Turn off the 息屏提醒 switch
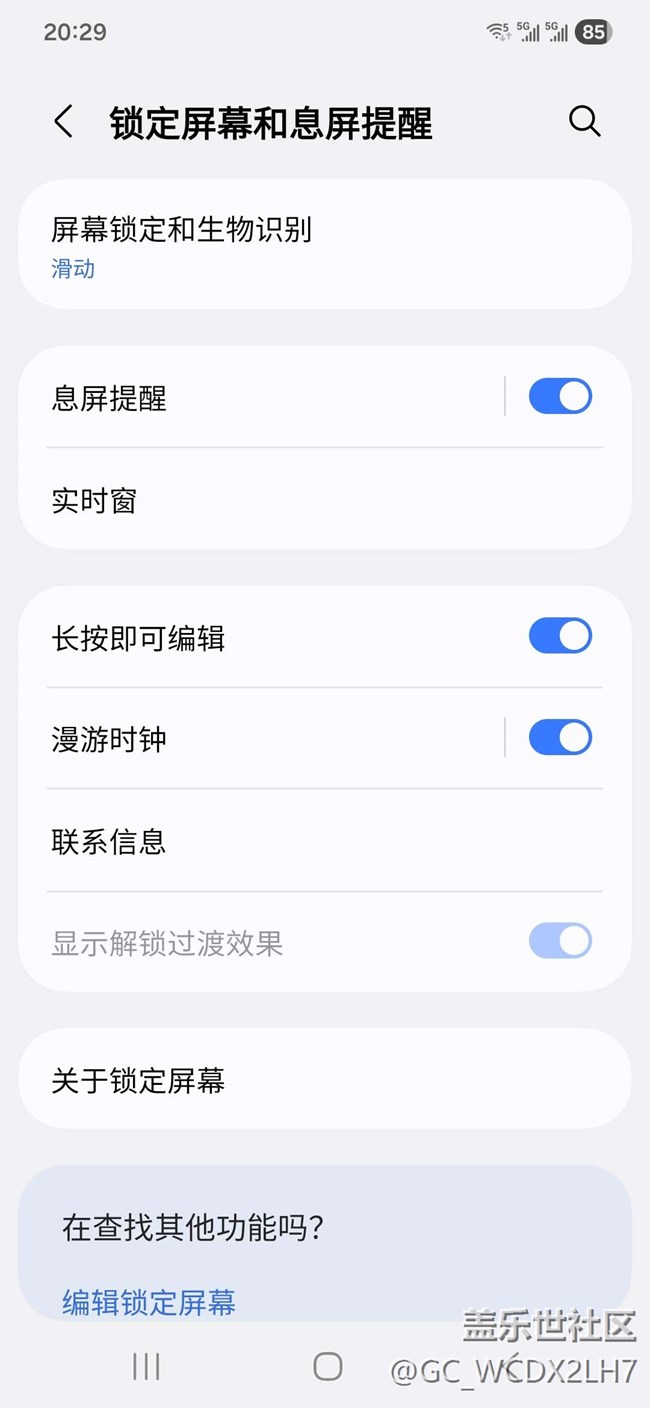Screen dimensions: 650x1408 (x=560, y=397)
